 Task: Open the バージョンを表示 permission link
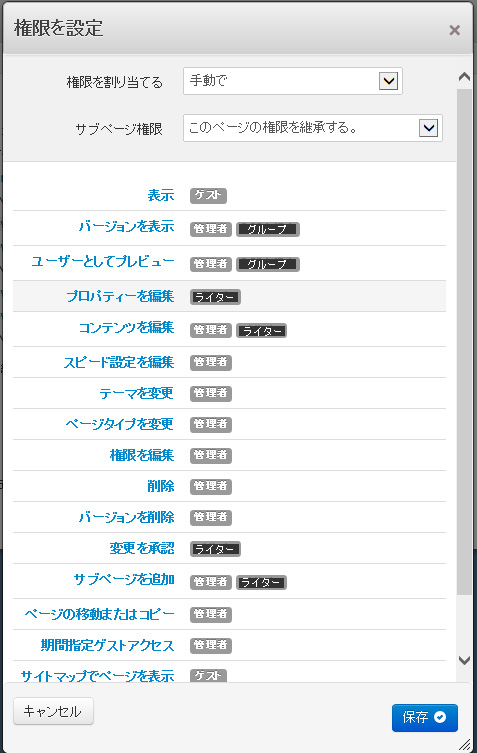(126, 226)
